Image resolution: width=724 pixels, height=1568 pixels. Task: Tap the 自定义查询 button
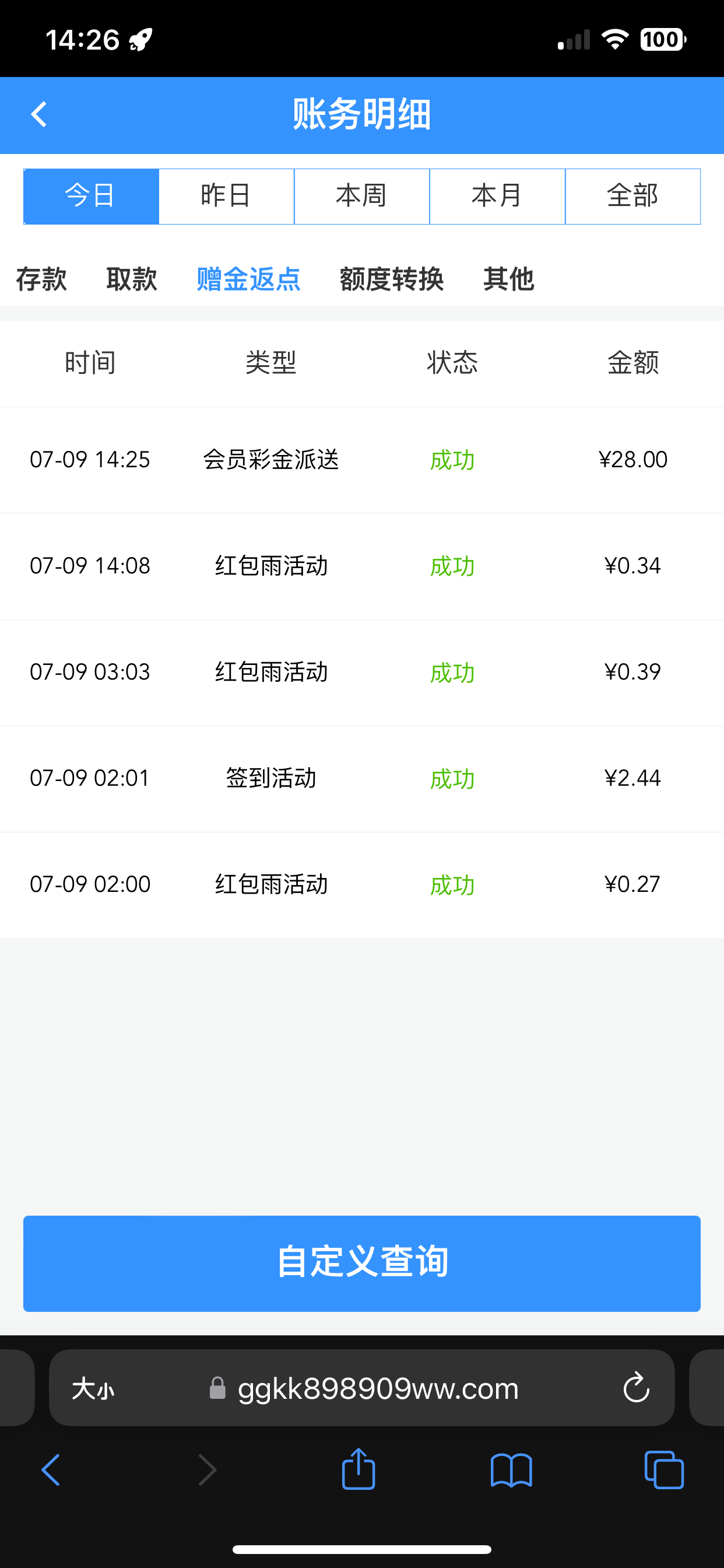pyautogui.click(x=362, y=1263)
